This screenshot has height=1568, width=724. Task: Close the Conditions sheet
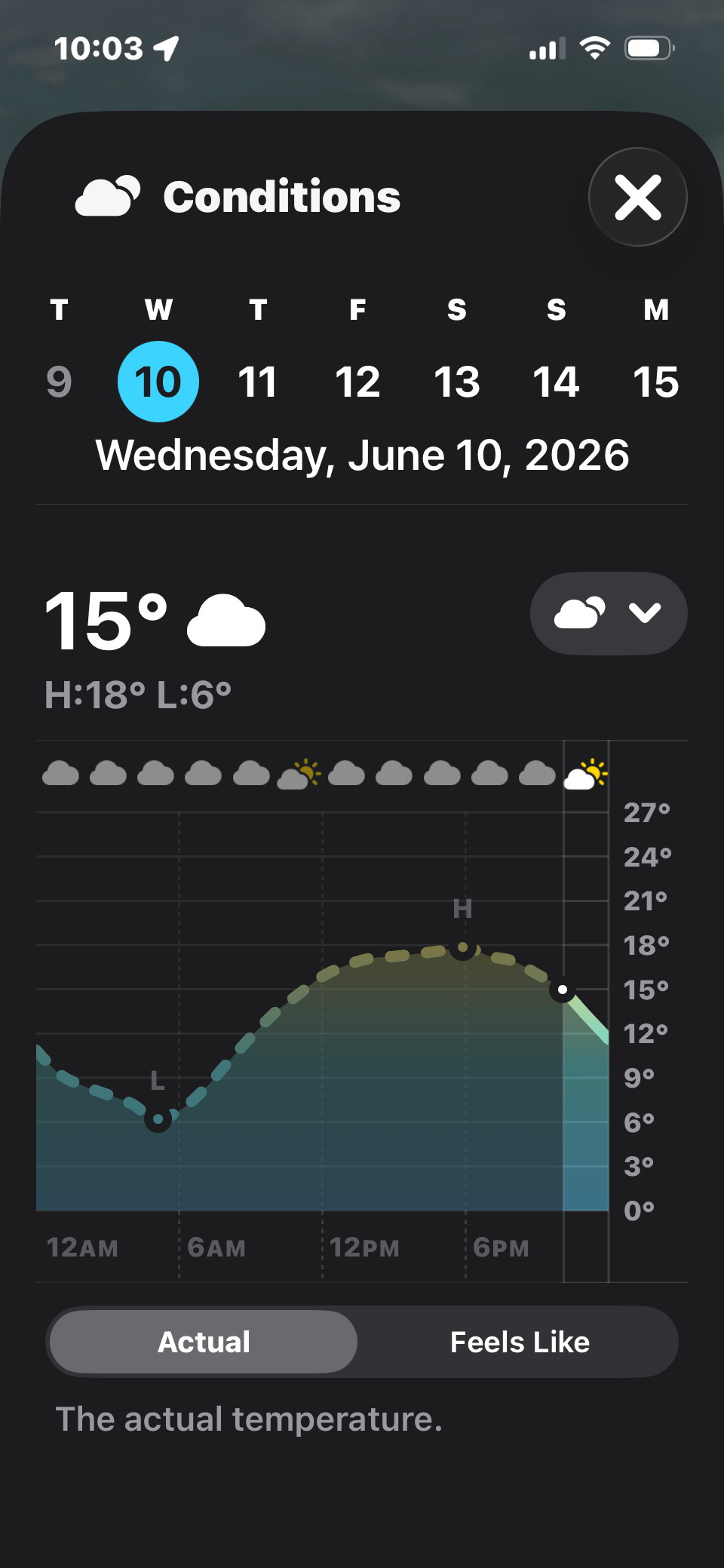tap(637, 197)
